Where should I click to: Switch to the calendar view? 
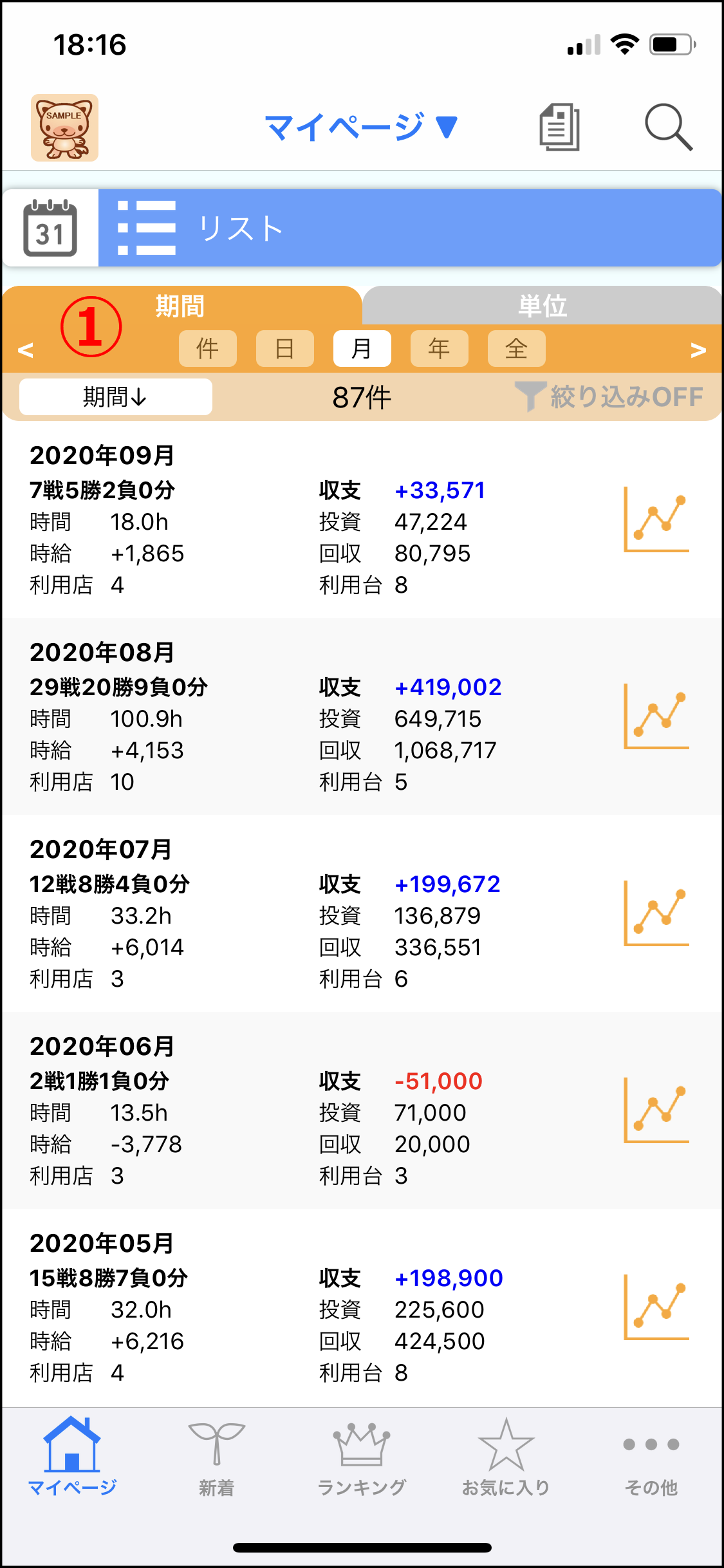point(50,228)
